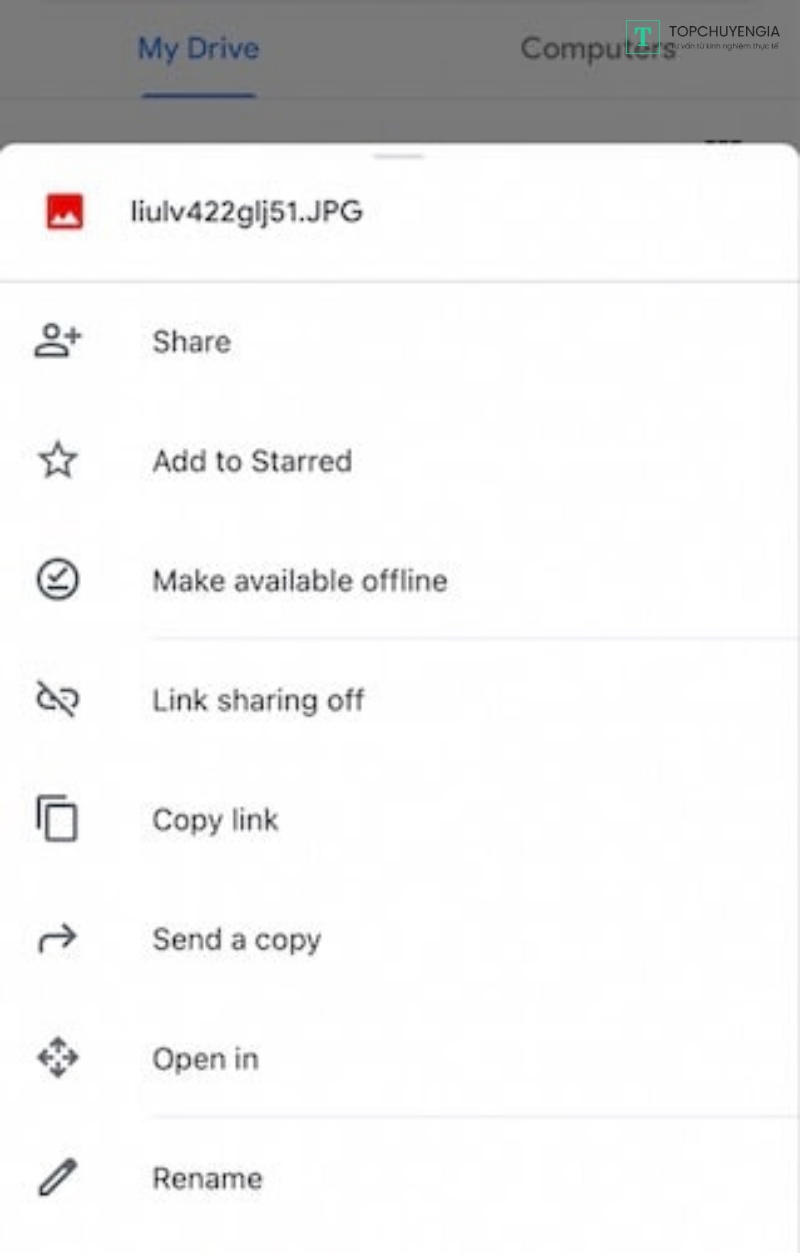Screen dimensions: 800x1253
Task: Rename the file liulv422glj51.JPG
Action: pyautogui.click(x=207, y=1178)
